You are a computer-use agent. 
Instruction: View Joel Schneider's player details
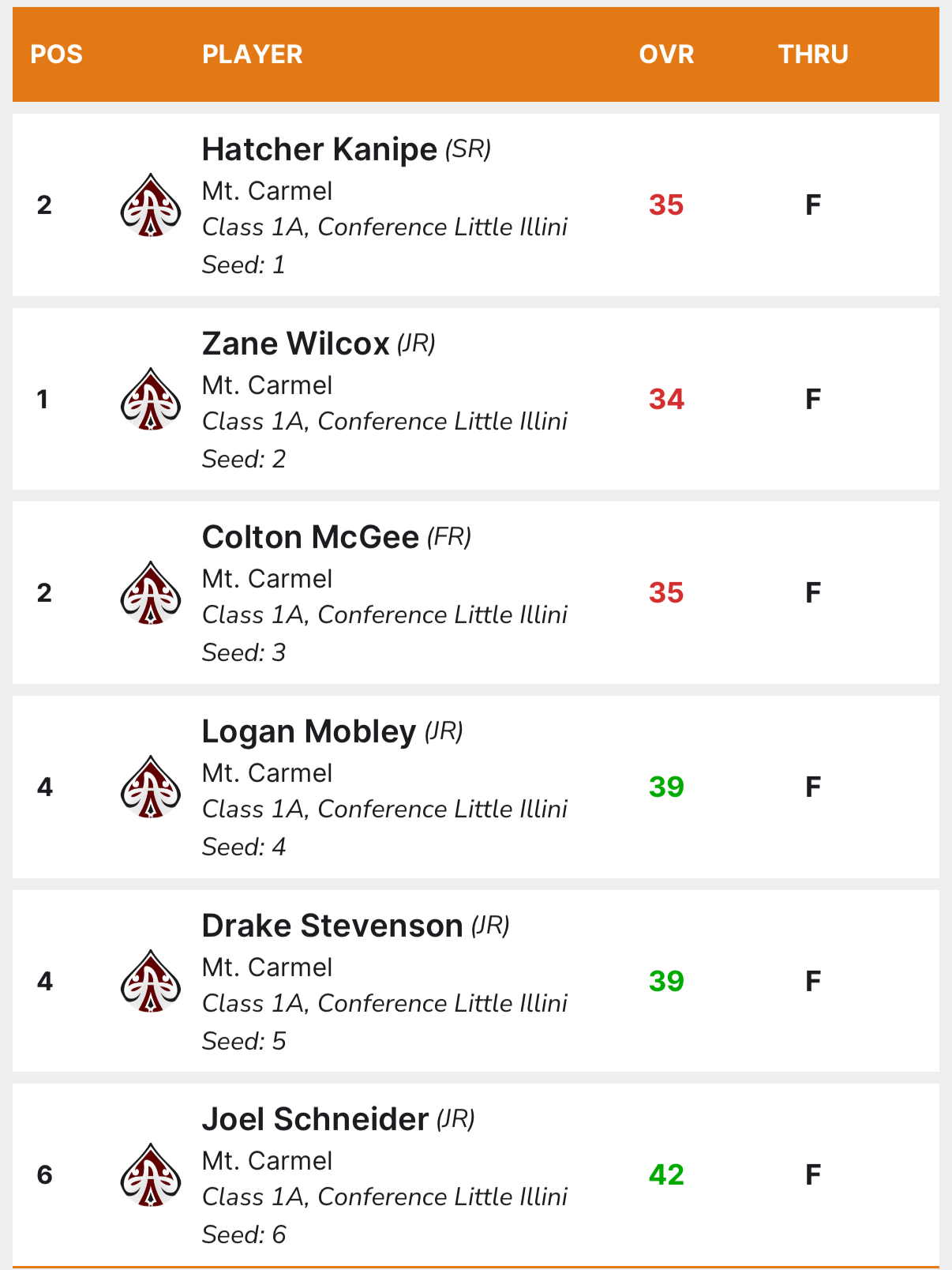pyautogui.click(x=476, y=1175)
